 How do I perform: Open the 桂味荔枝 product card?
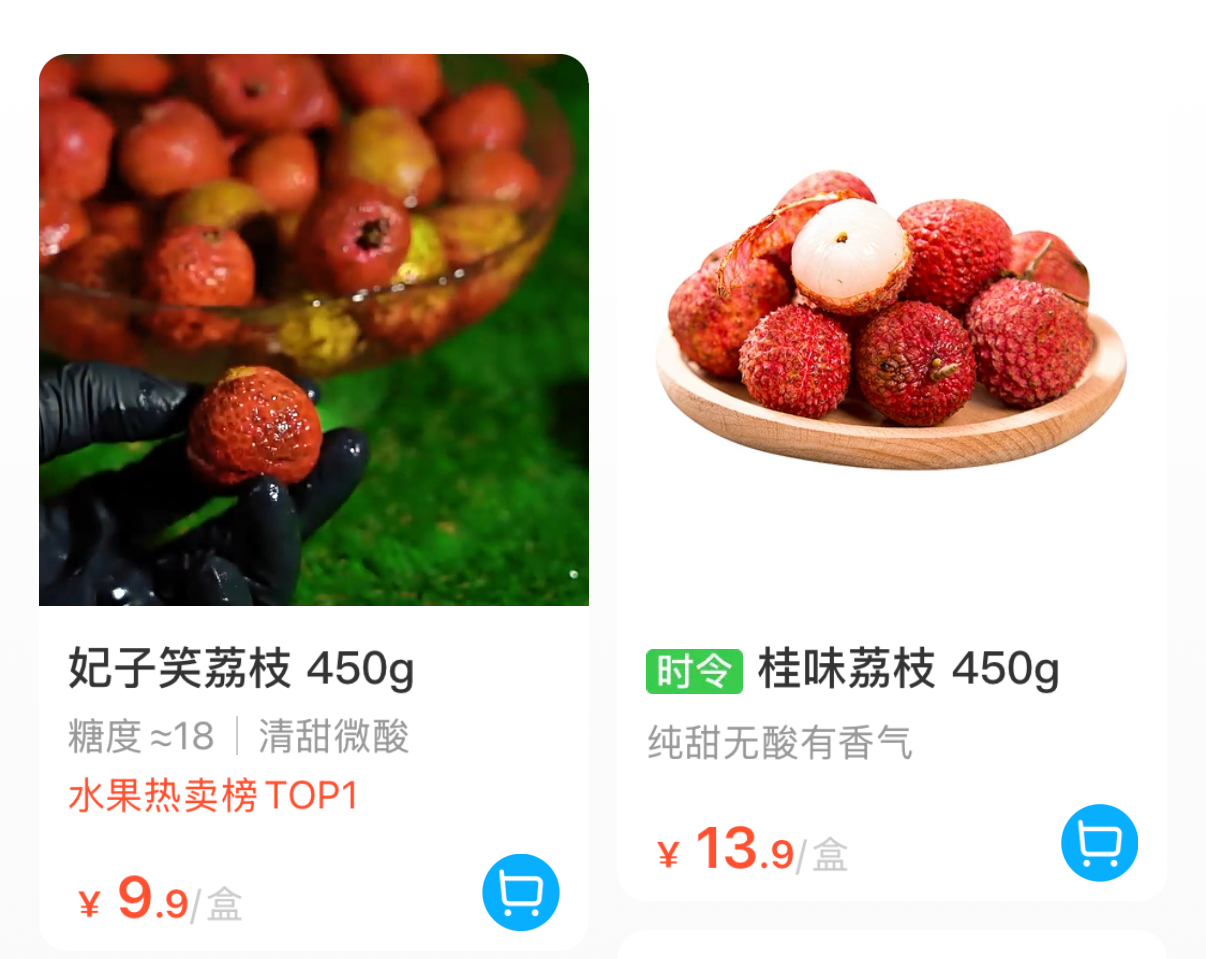tap(891, 330)
